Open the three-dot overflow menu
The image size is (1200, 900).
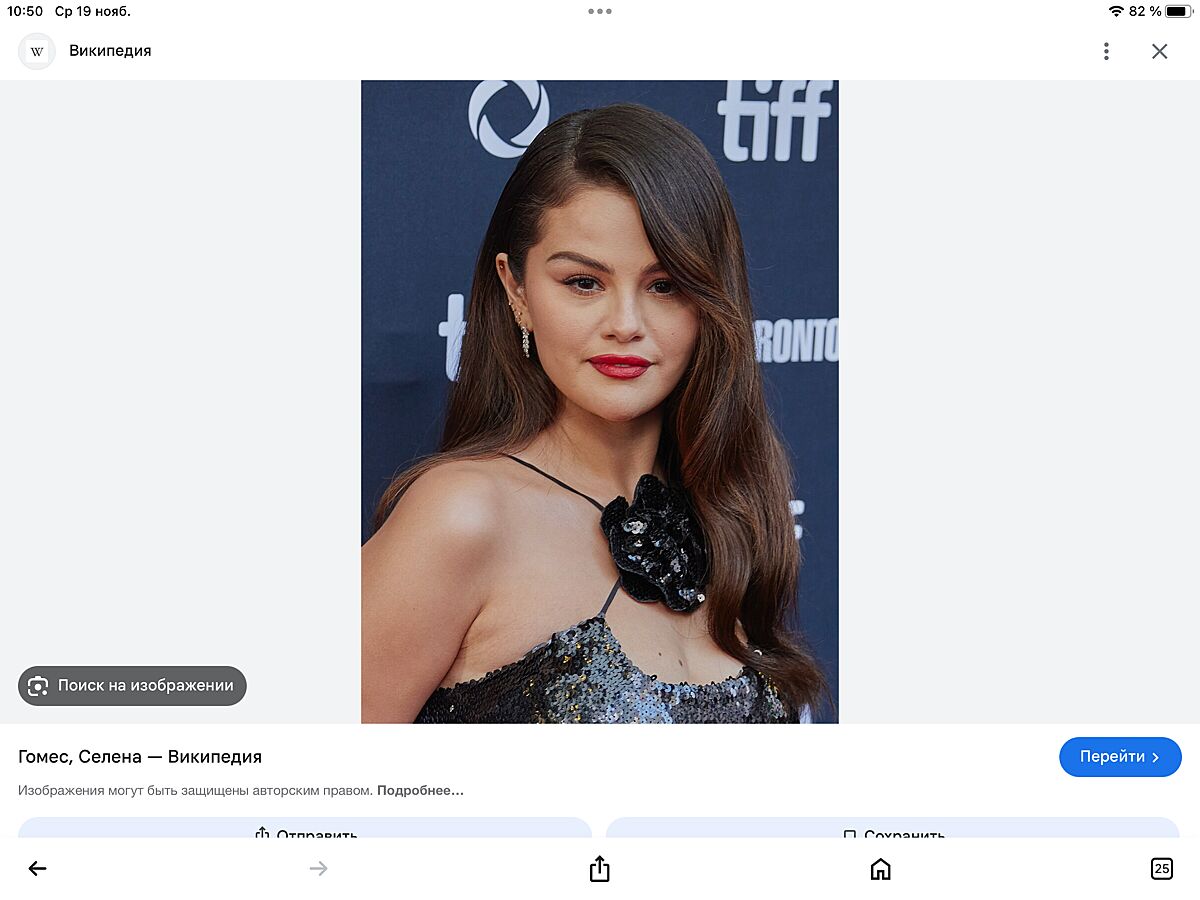(1106, 51)
